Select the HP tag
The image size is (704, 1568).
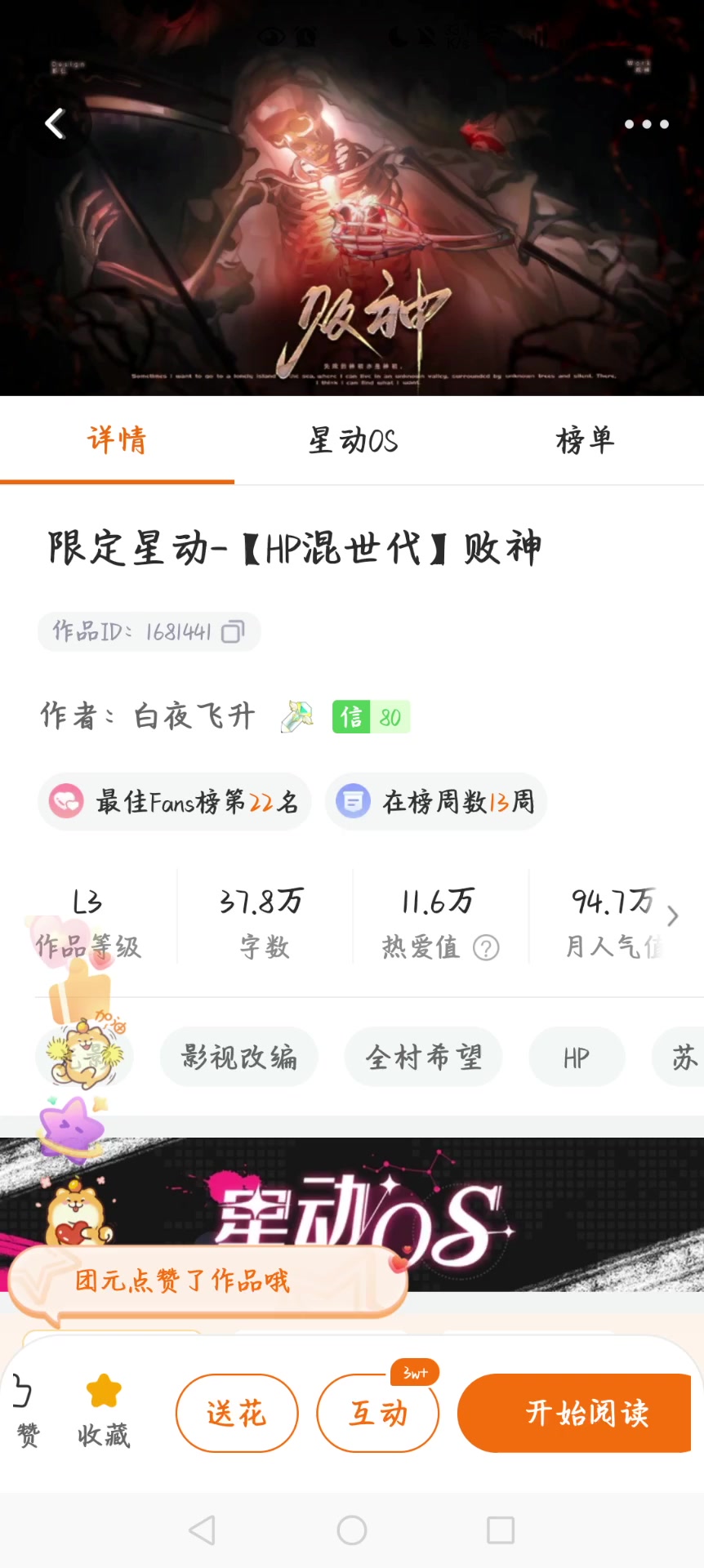coord(577,1058)
